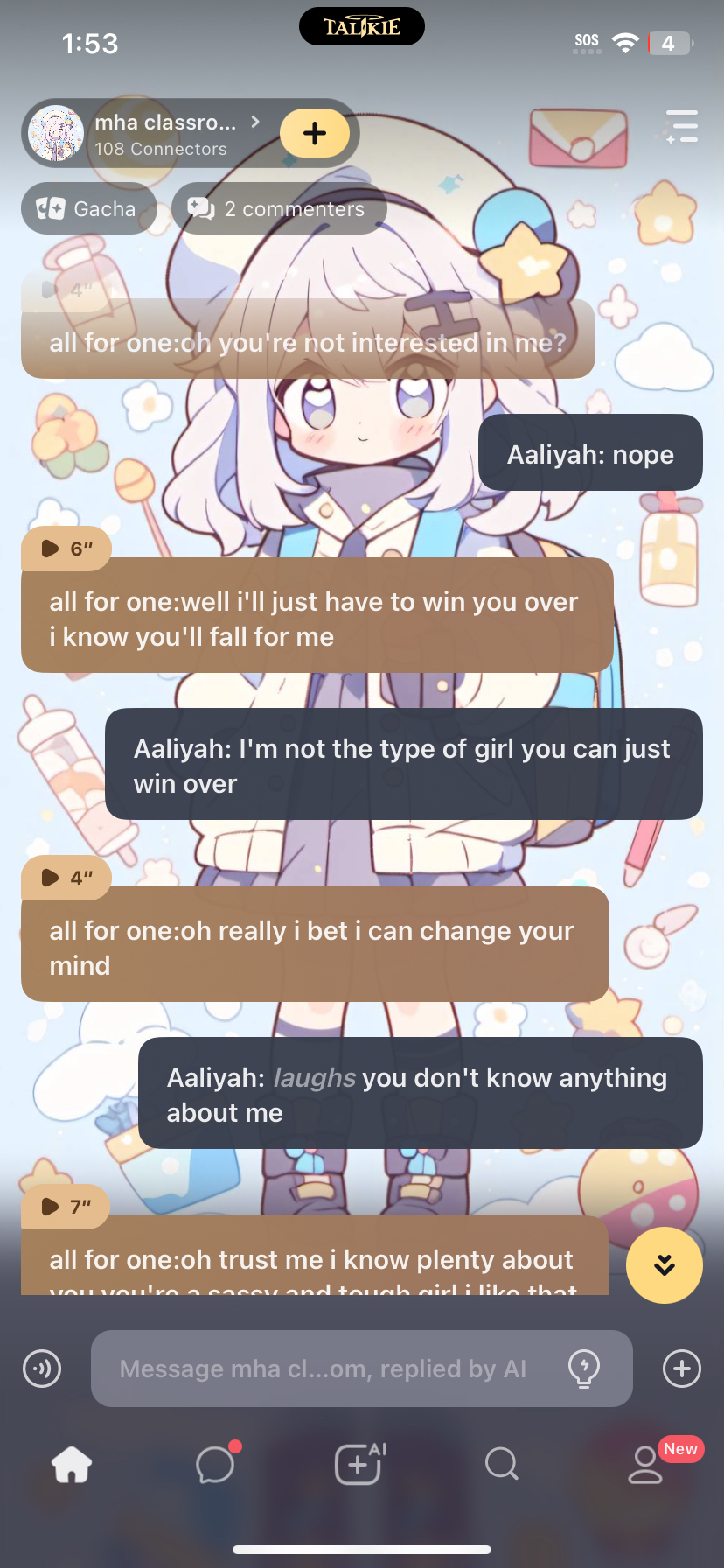Image resolution: width=724 pixels, height=1568 pixels.
Task: Tap the yellow plus connect button
Action: coord(315,133)
